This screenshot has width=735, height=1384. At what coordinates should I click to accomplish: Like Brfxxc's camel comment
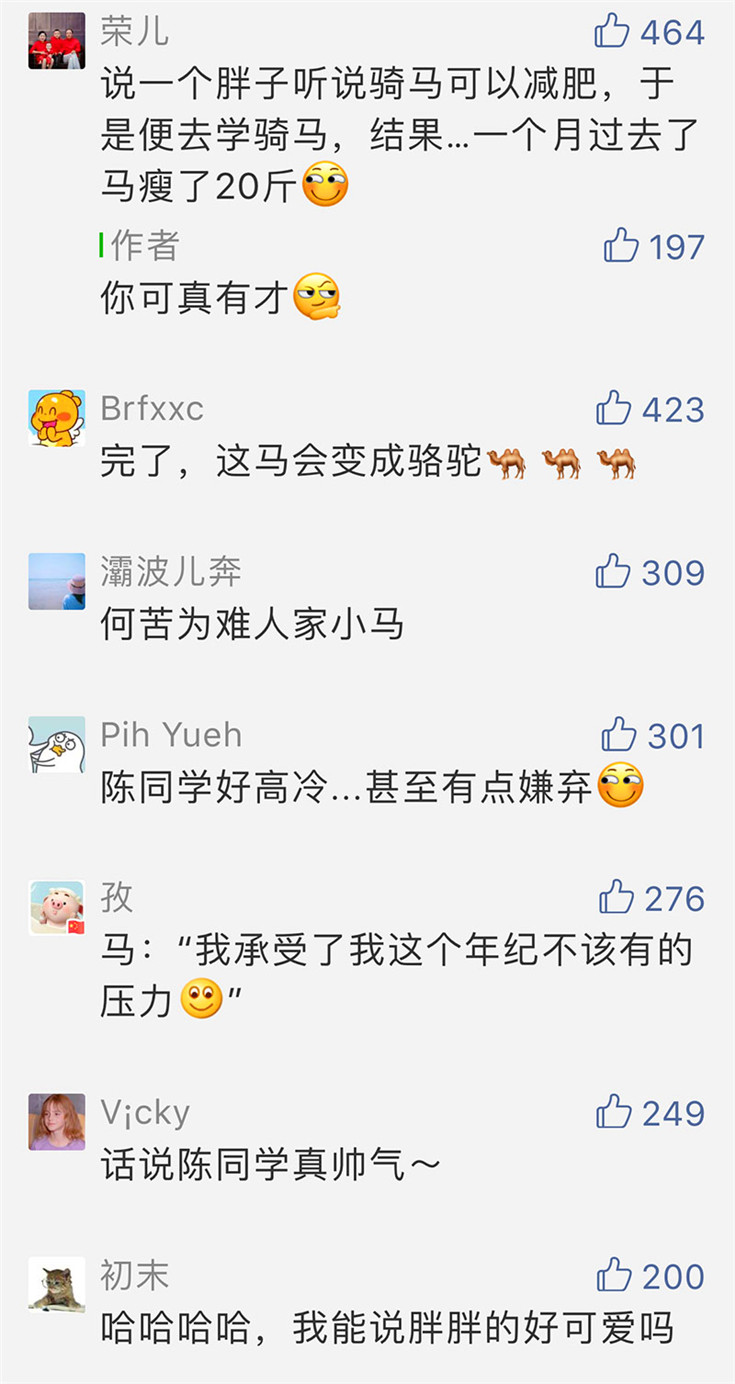614,408
